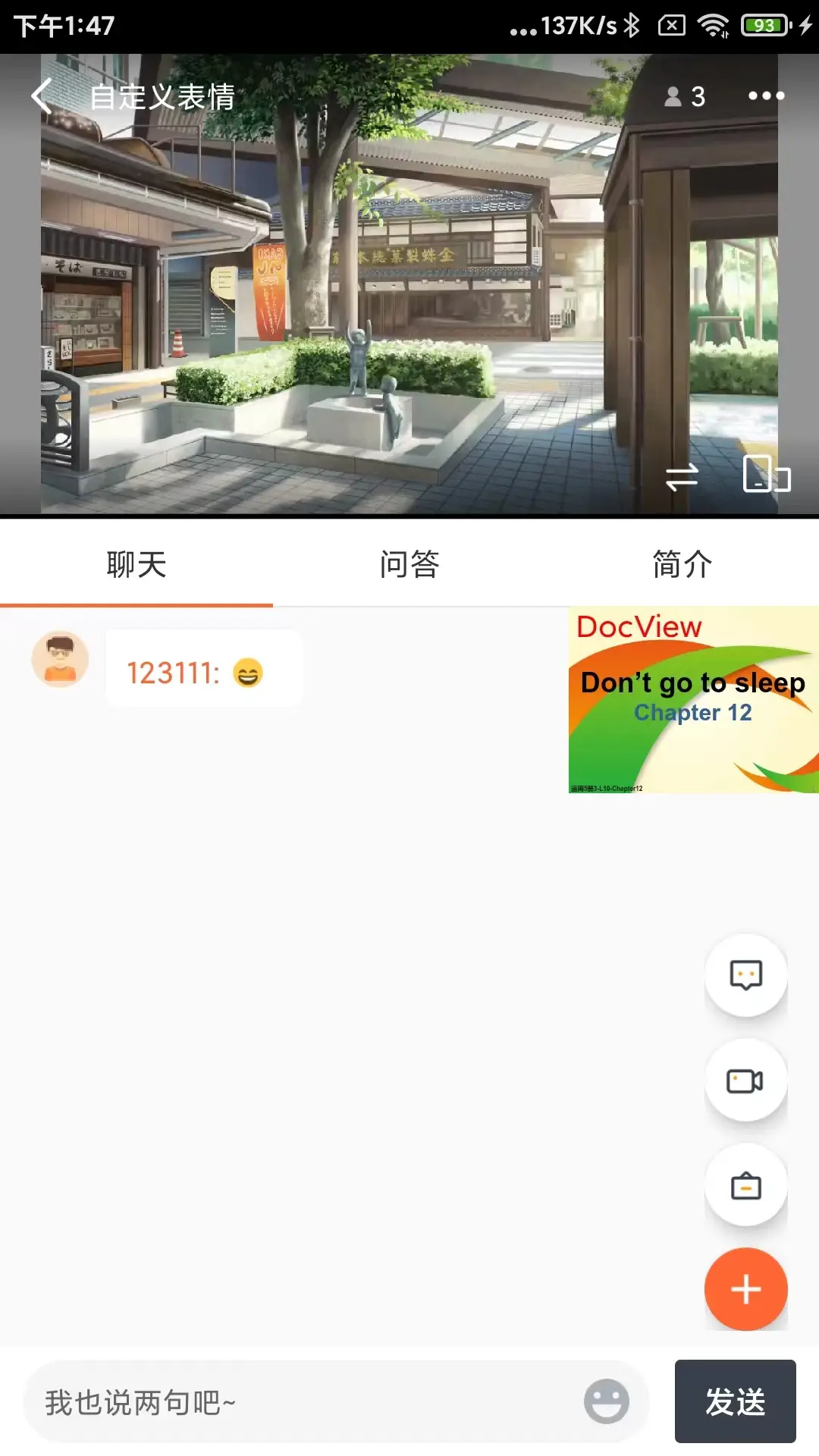819x1456 pixels.
Task: Open the three-dot overflow menu
Action: tap(766, 96)
